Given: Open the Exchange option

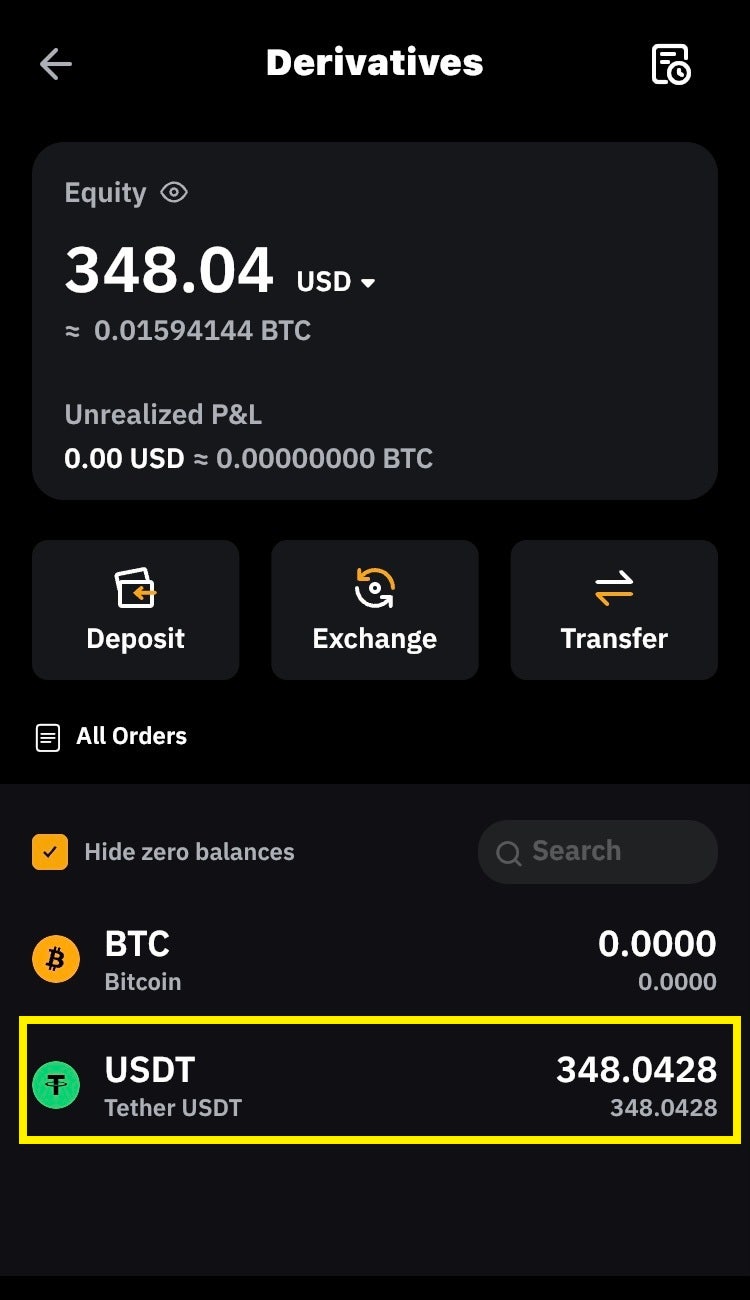Looking at the screenshot, I should [x=375, y=610].
